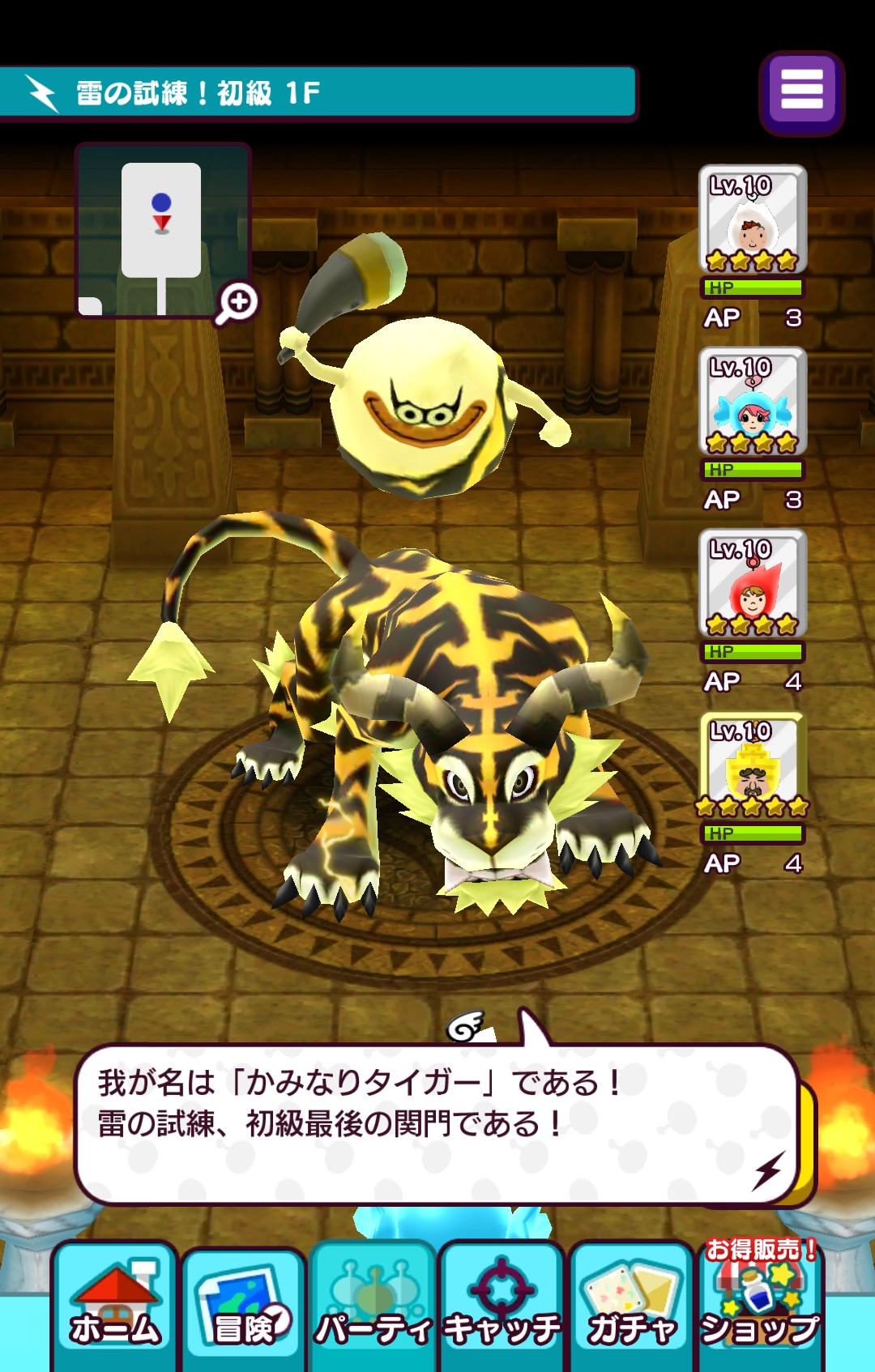Zoom in on the minimap with the magnifier
The height and width of the screenshot is (1372, 875).
(237, 303)
